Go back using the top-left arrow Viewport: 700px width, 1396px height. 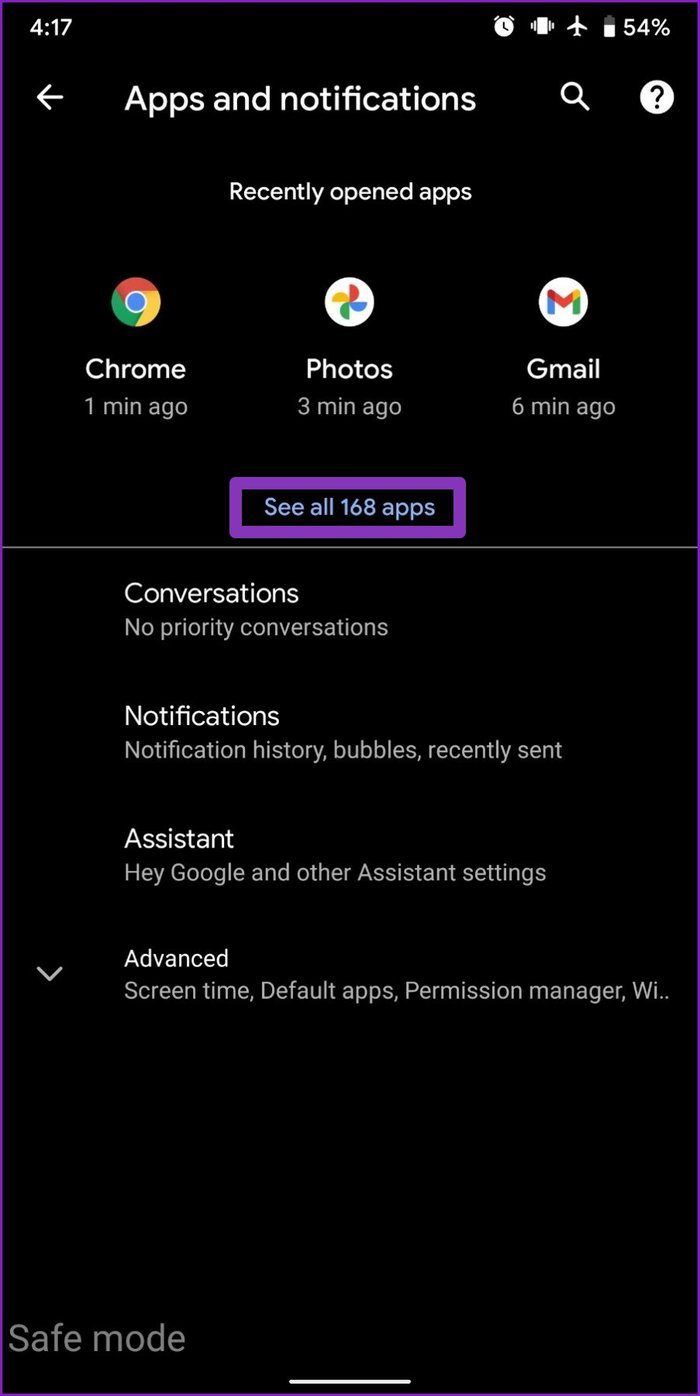coord(49,97)
